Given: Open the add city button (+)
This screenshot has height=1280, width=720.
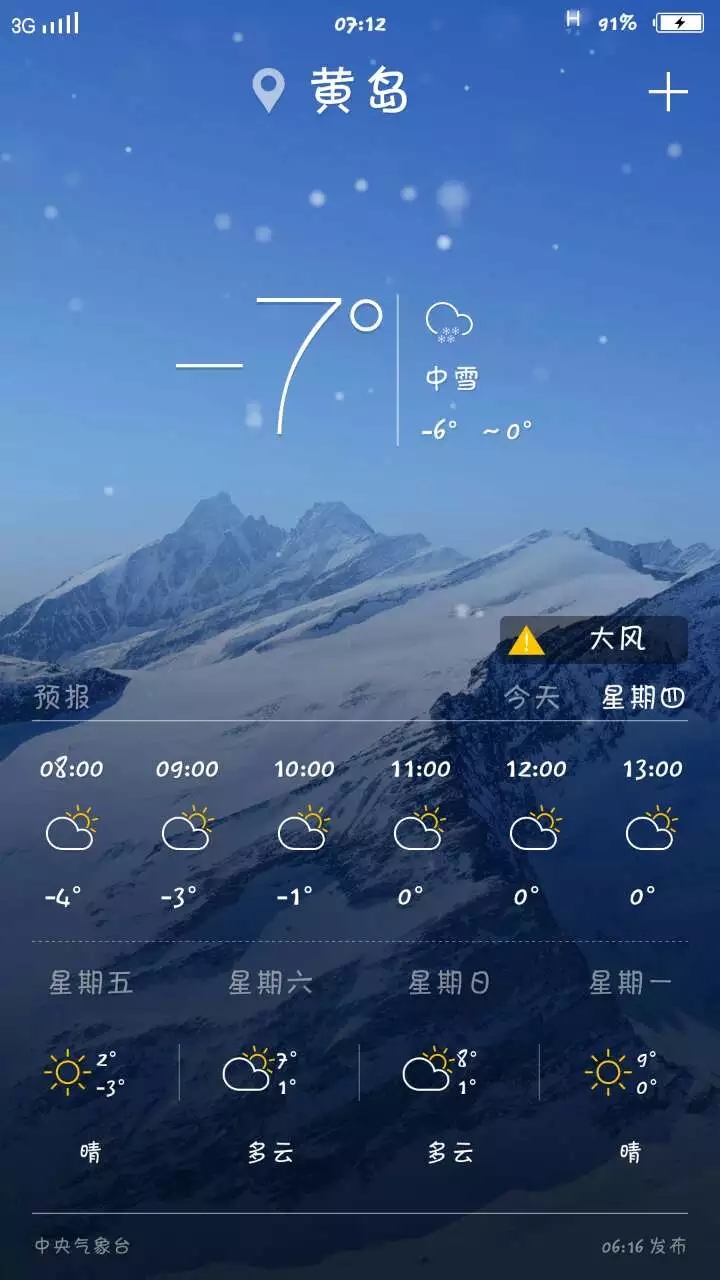Looking at the screenshot, I should (668, 90).
